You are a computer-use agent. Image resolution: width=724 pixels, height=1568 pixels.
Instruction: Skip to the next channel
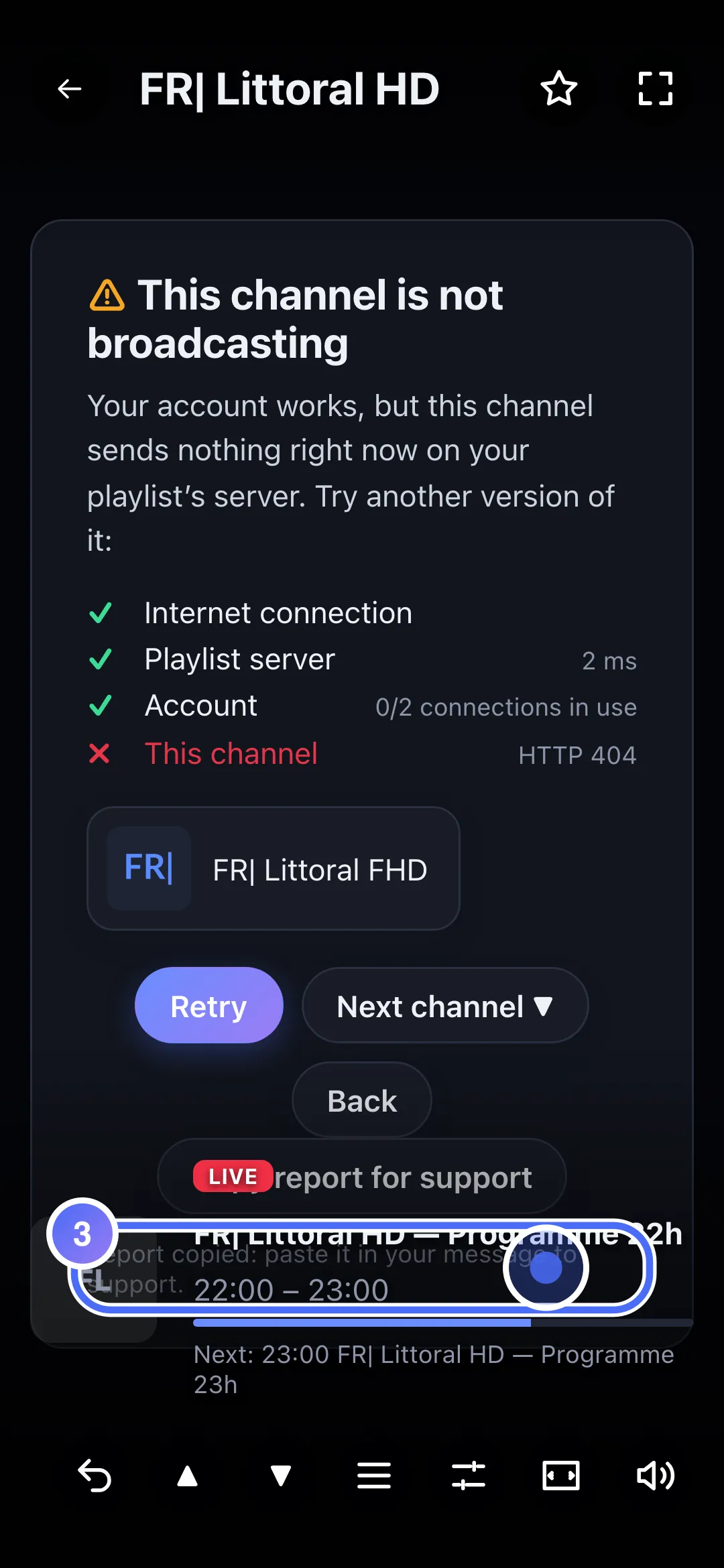445,1005
